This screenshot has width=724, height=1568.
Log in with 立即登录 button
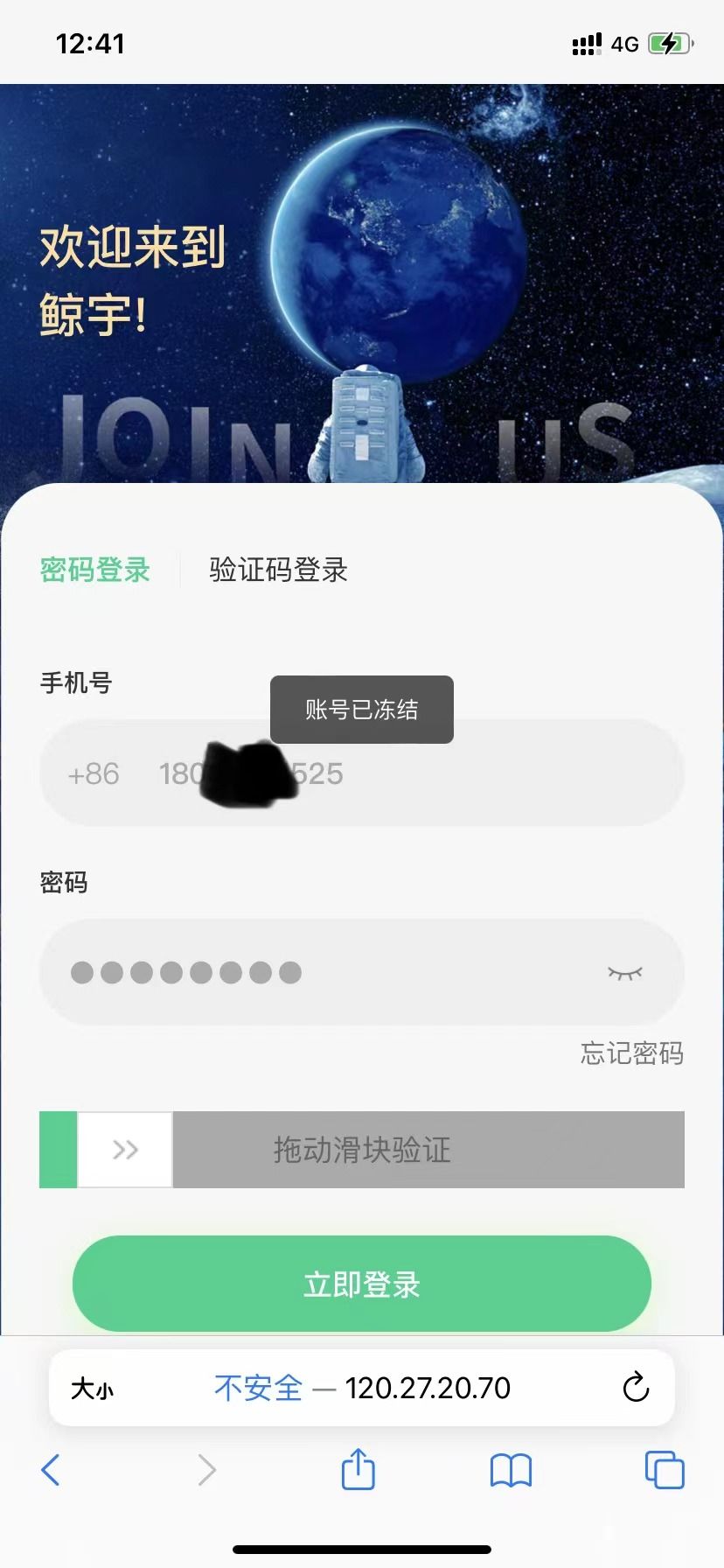[362, 1284]
